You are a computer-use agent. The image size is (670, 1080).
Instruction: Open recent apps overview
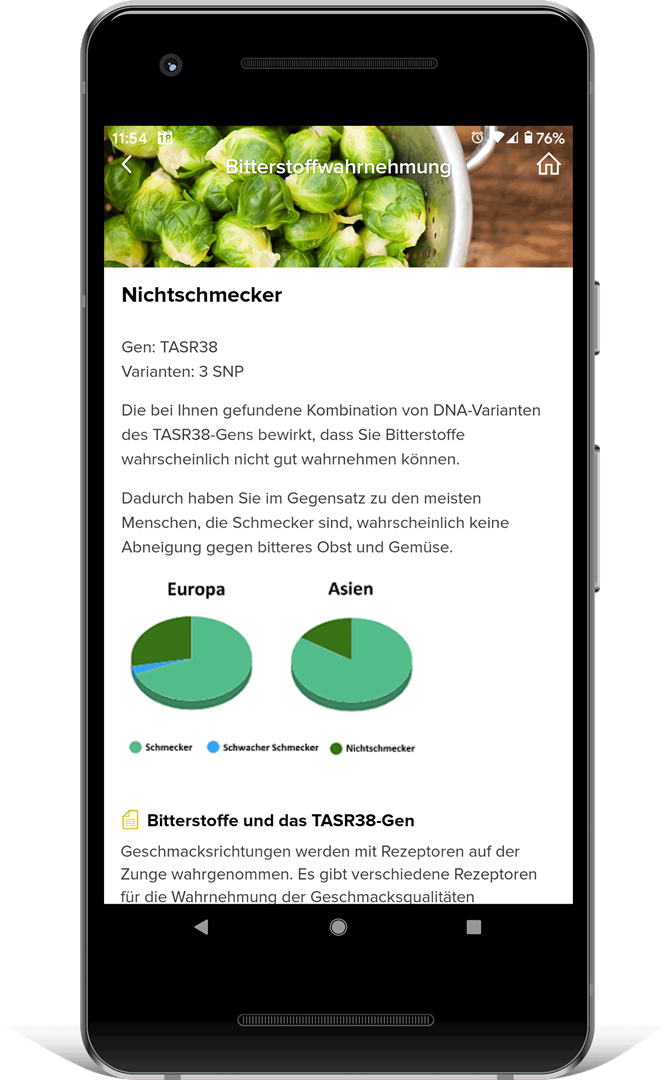474,927
